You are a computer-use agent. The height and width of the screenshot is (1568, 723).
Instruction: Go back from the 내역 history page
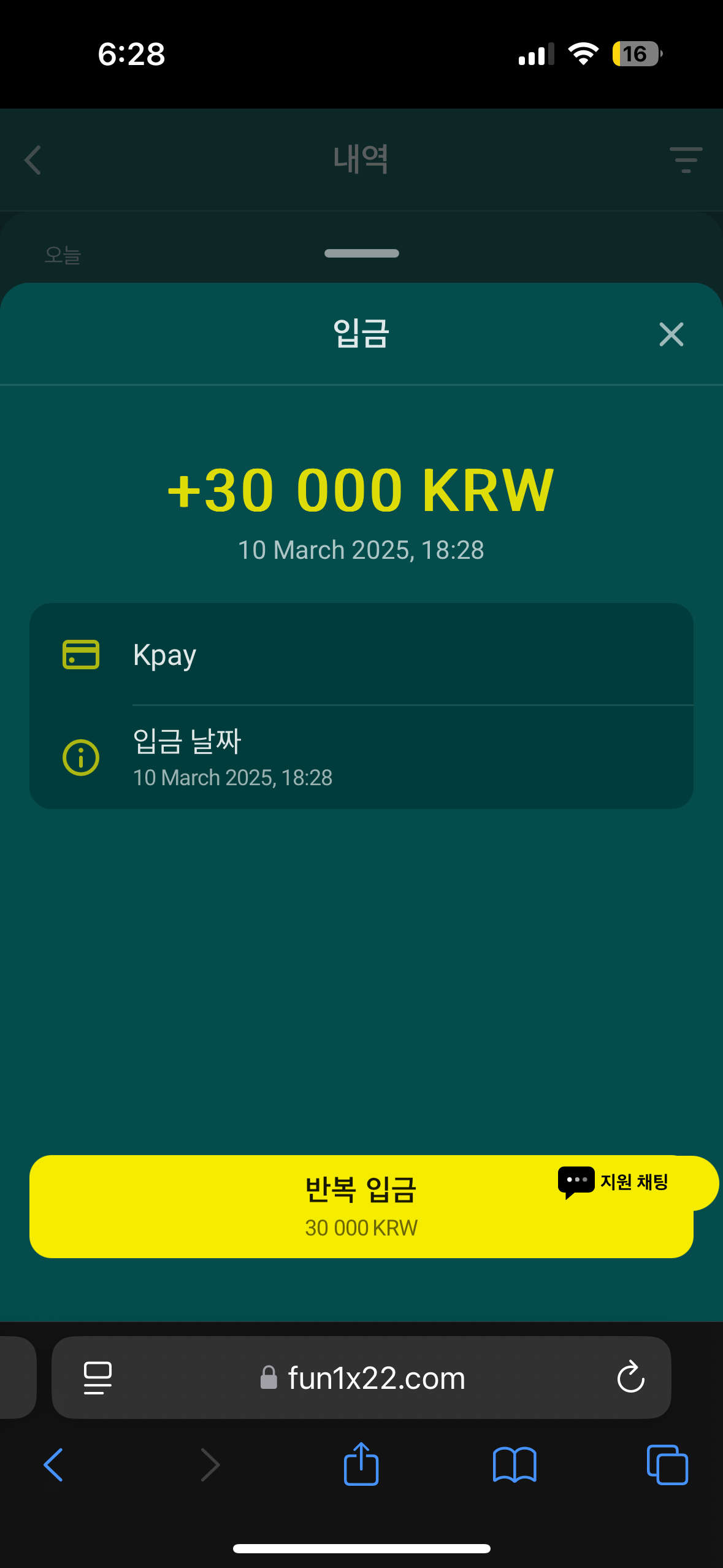pyautogui.click(x=33, y=160)
